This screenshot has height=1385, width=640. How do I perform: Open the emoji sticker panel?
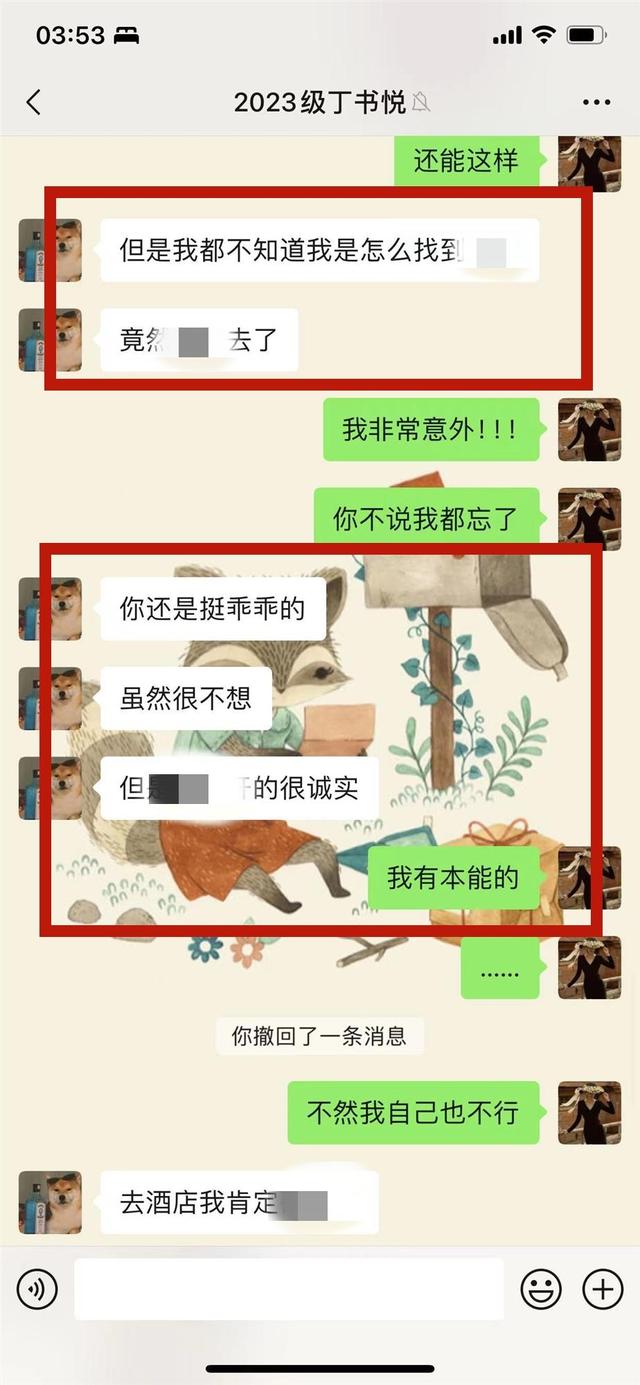pos(541,1290)
